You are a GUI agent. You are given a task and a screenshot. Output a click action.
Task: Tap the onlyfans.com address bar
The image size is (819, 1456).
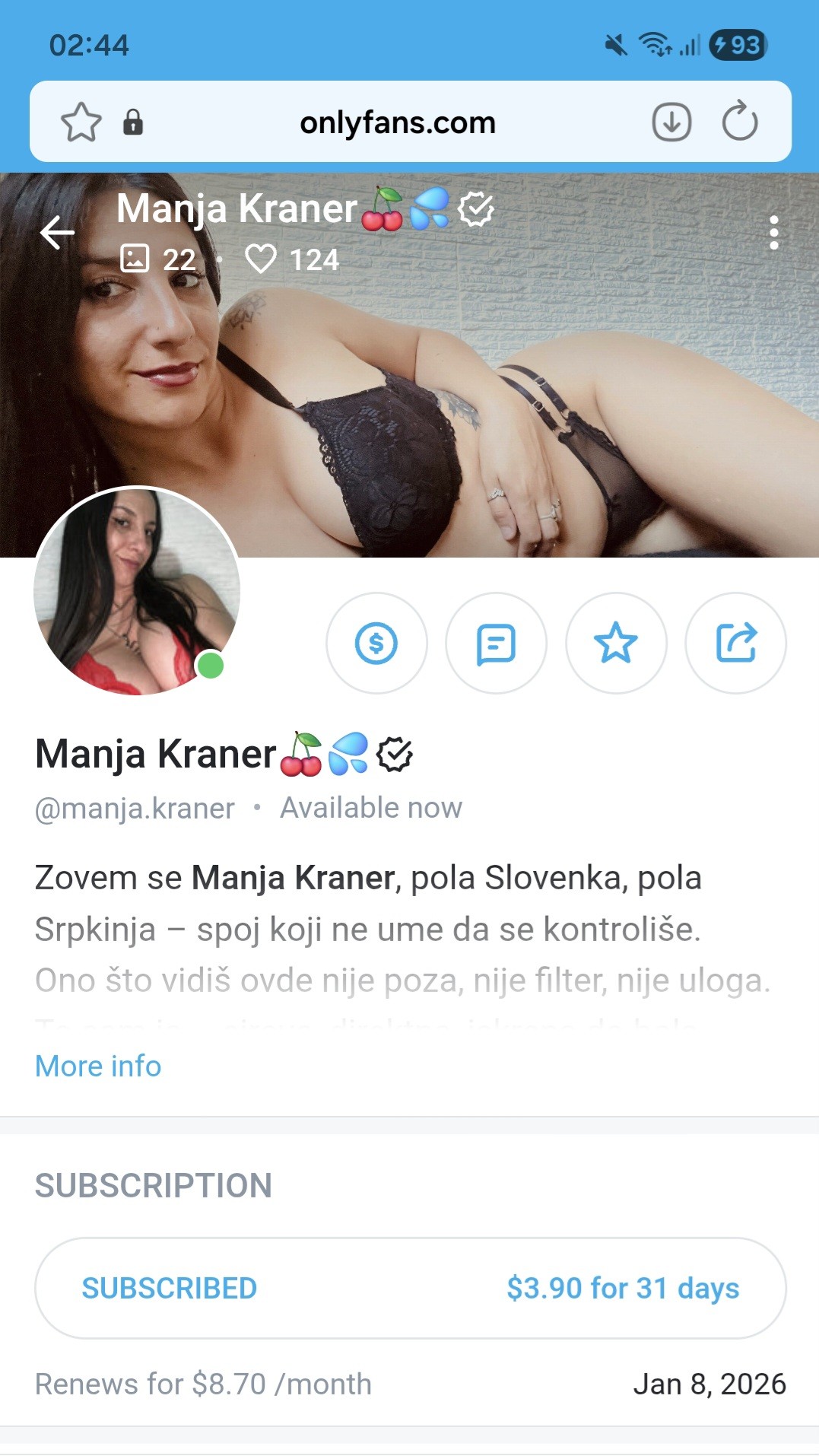398,122
